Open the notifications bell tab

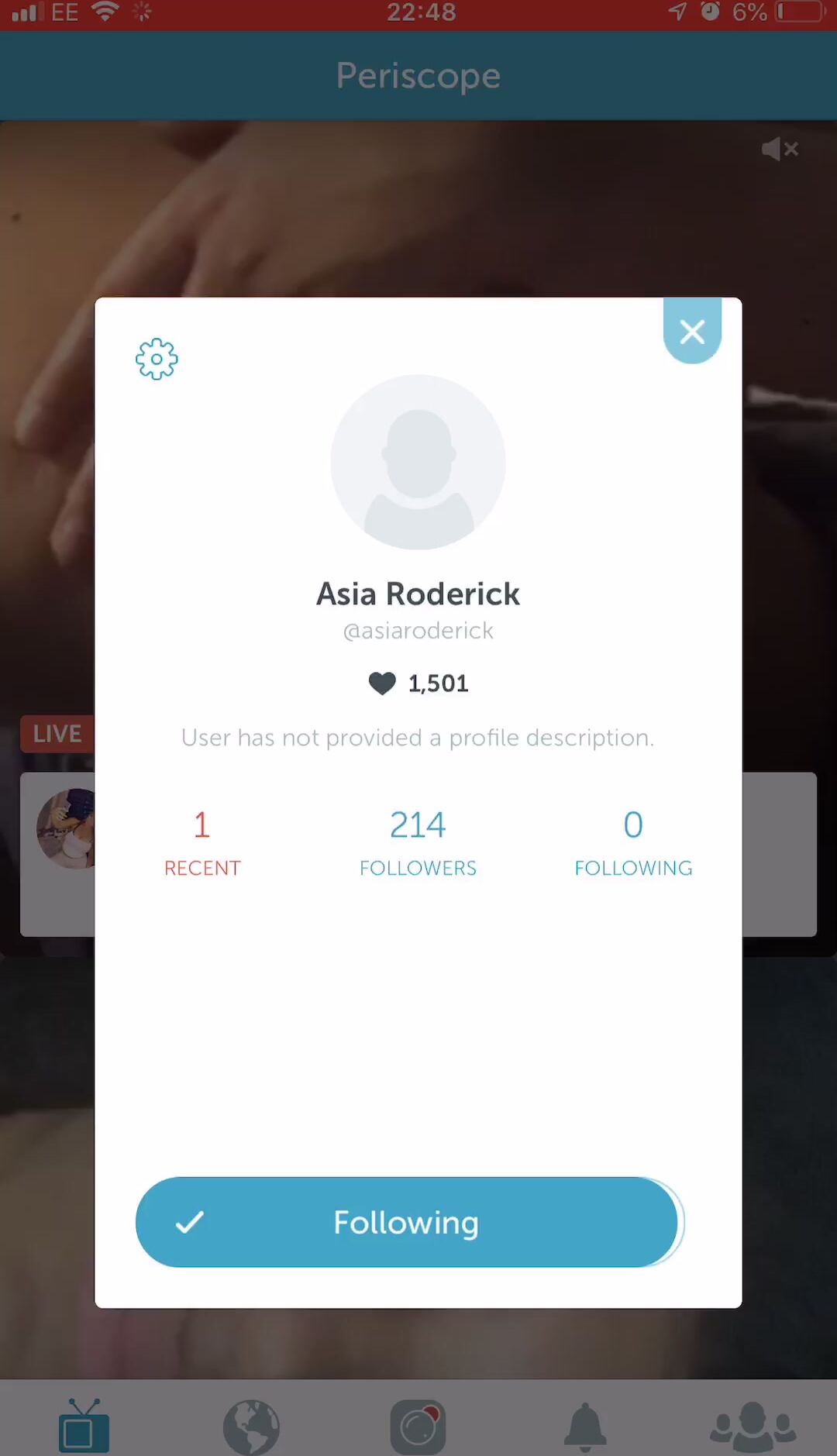pos(585,1425)
